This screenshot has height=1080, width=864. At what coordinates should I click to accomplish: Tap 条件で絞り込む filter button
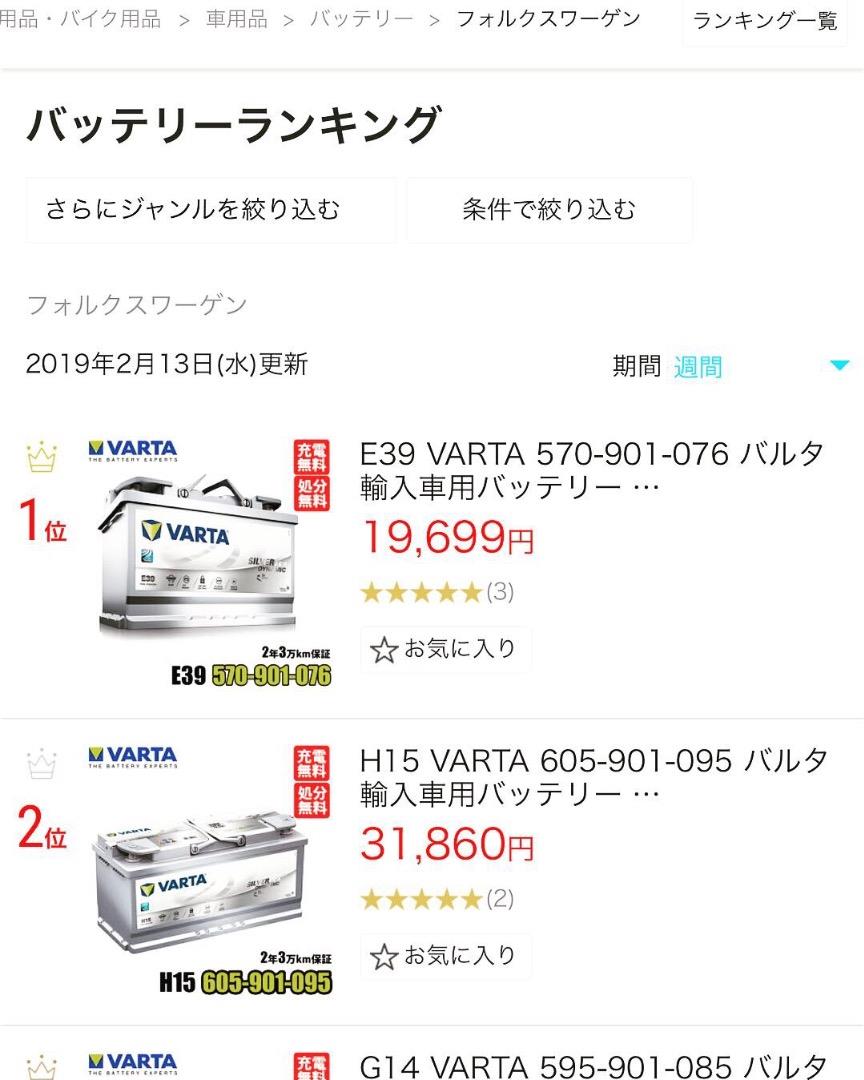coord(549,210)
